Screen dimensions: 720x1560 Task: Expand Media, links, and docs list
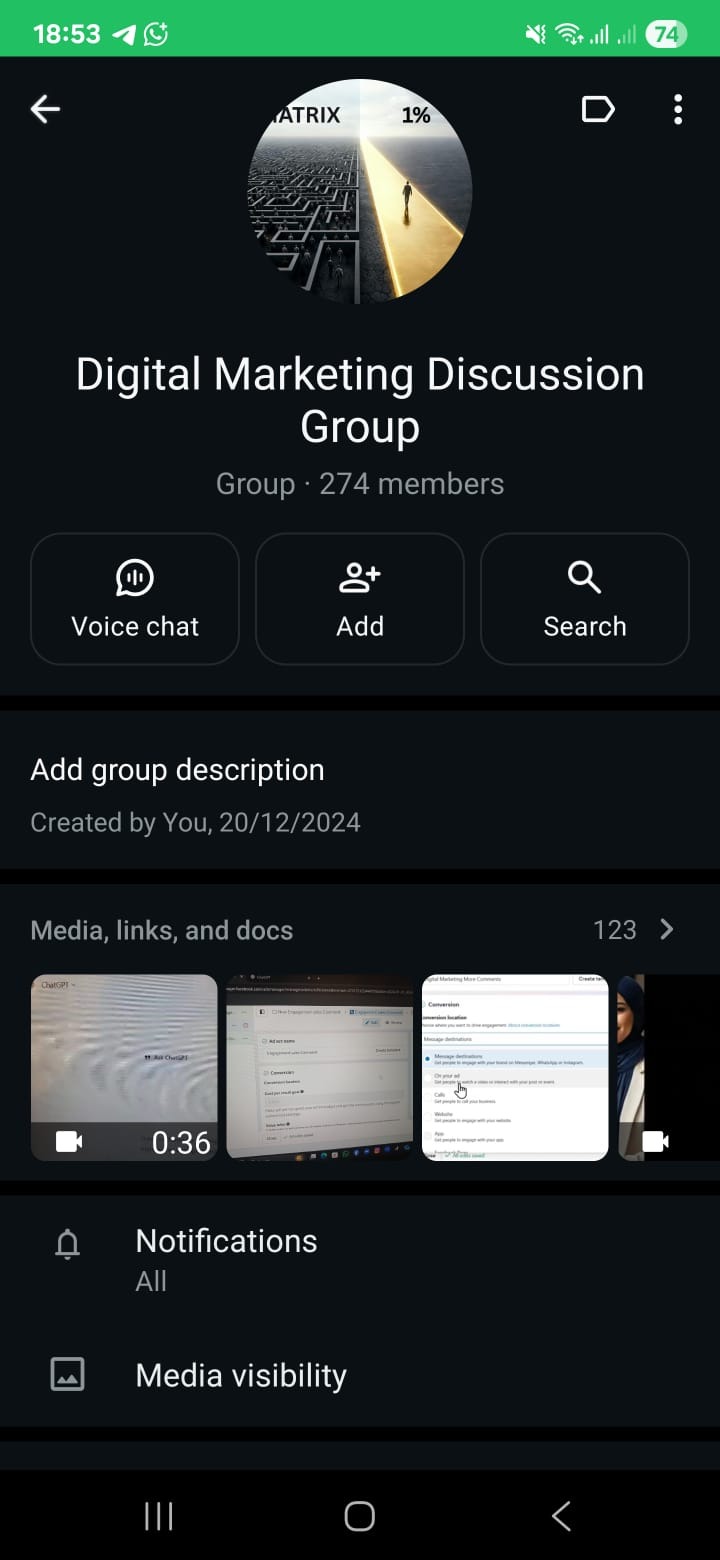pos(666,930)
